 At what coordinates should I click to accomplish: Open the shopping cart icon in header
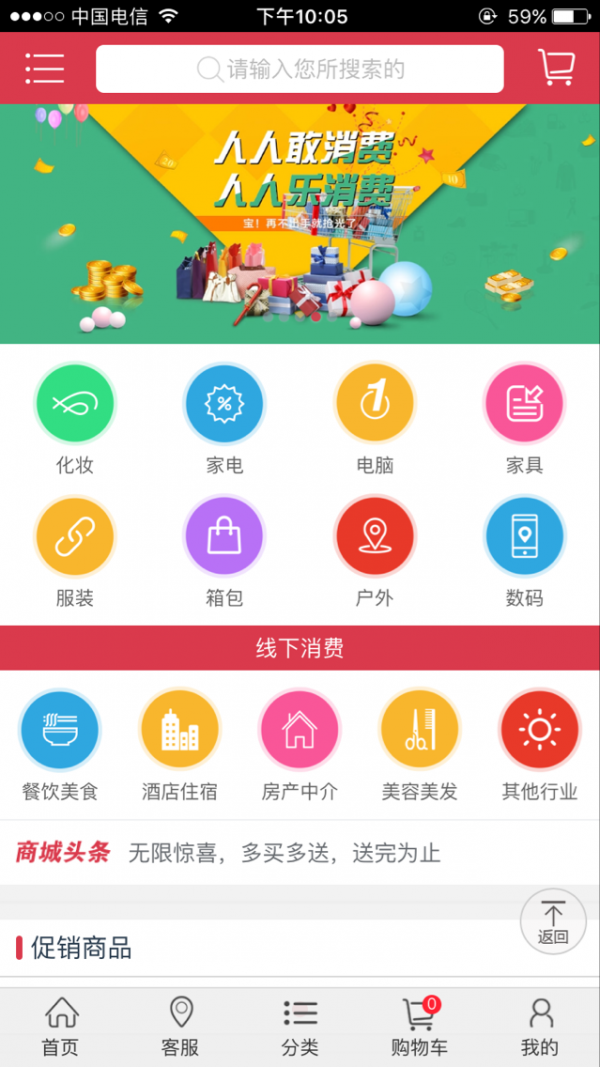coord(556,68)
